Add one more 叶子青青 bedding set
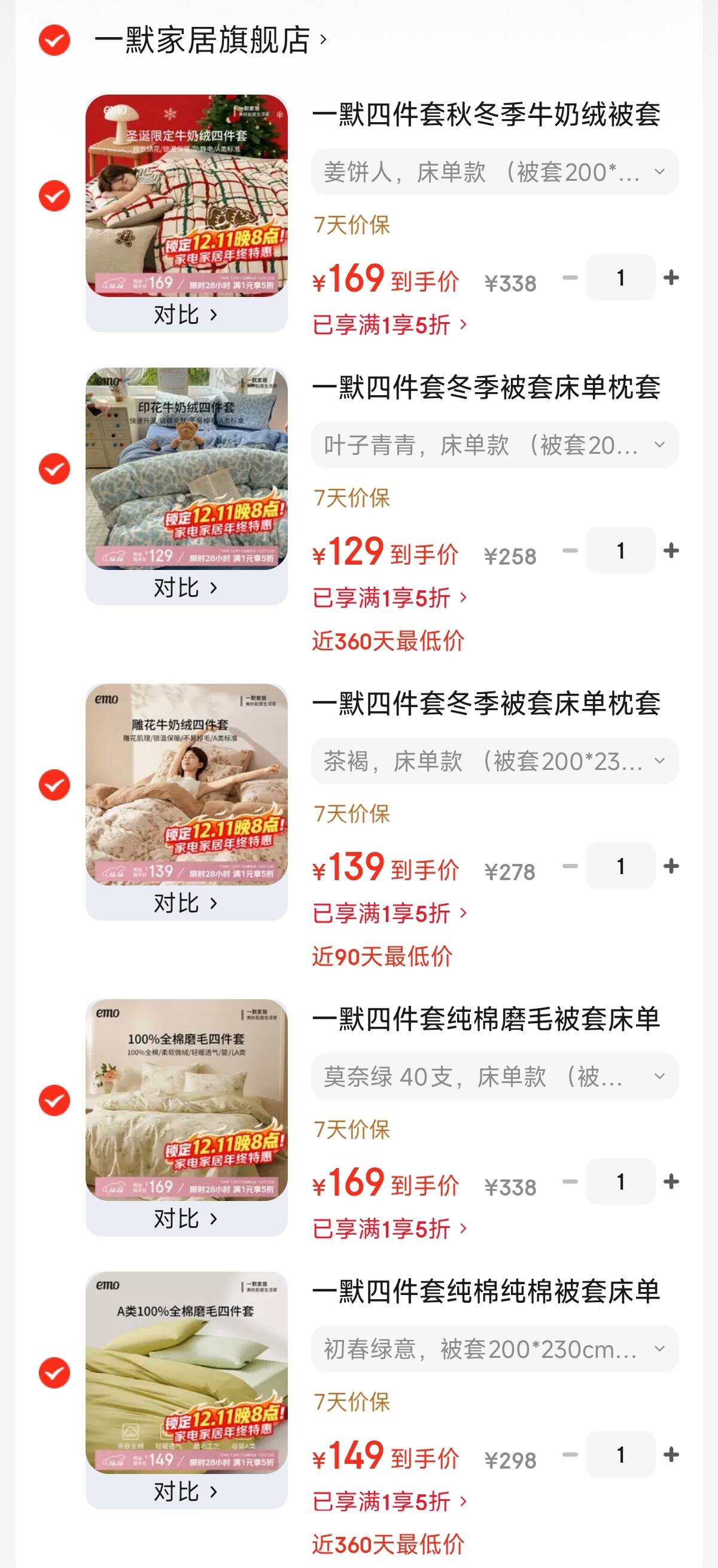This screenshot has height=1568, width=718. click(671, 551)
